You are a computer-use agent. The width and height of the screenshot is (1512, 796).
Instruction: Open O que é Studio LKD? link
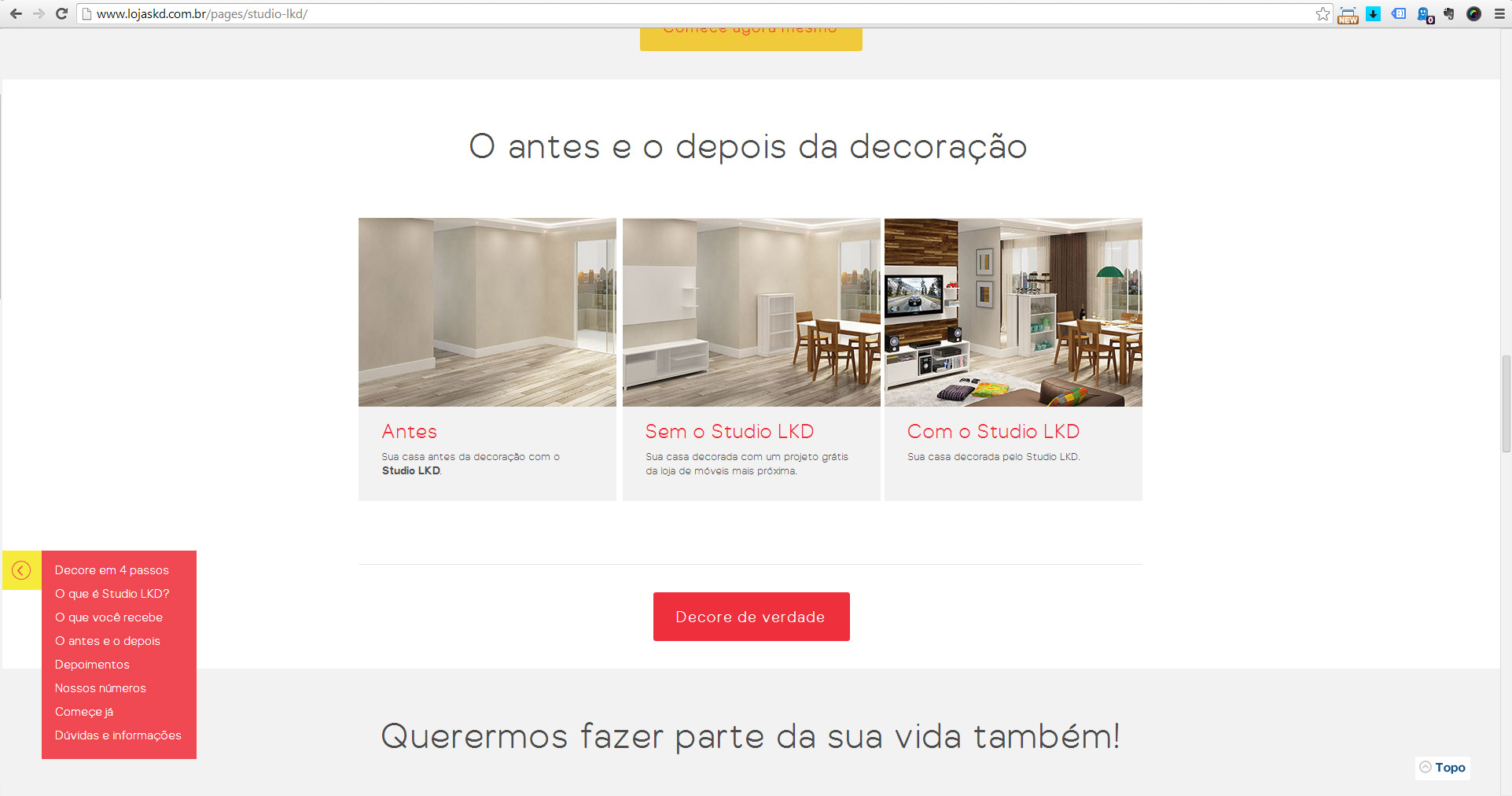click(112, 594)
